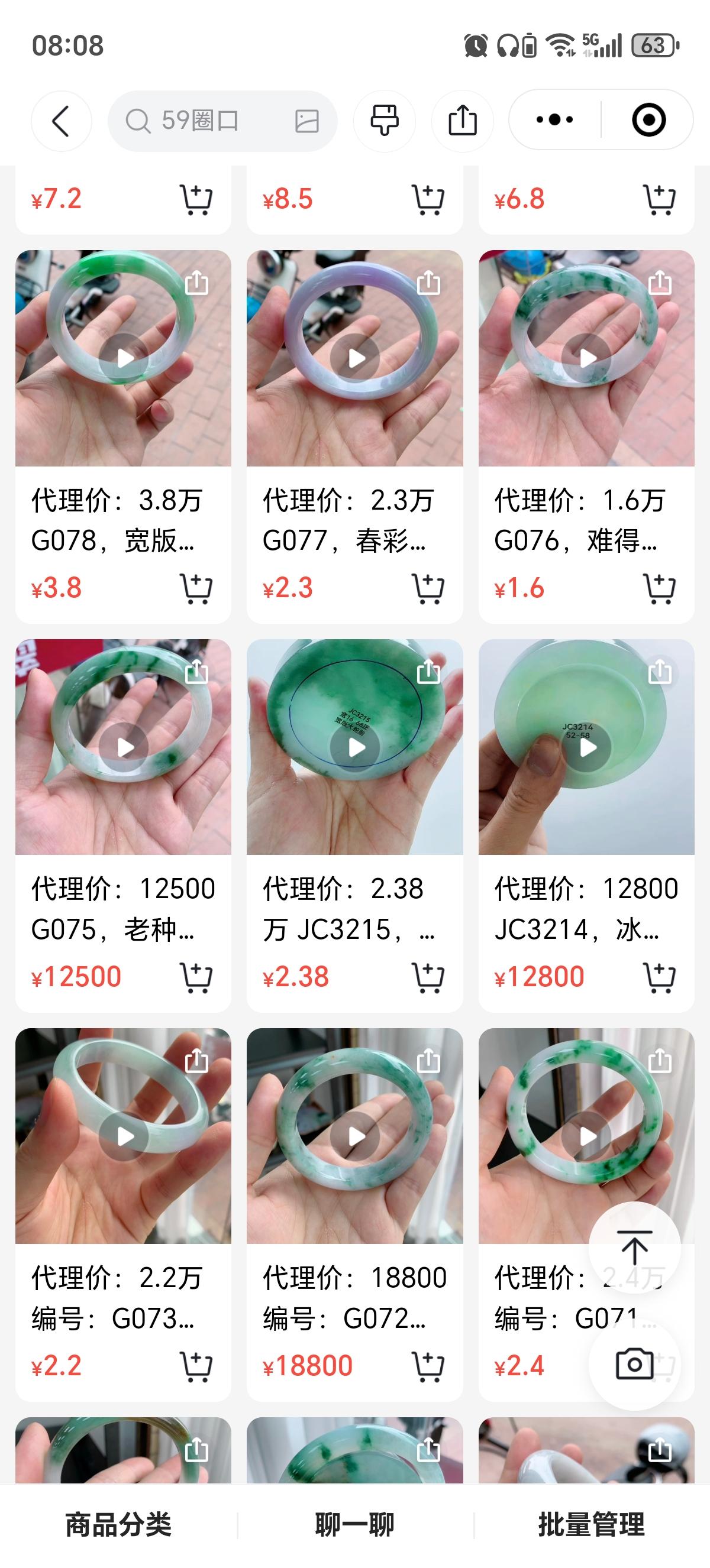Close the mini program with the circle button
710x1568 pixels.
point(648,120)
